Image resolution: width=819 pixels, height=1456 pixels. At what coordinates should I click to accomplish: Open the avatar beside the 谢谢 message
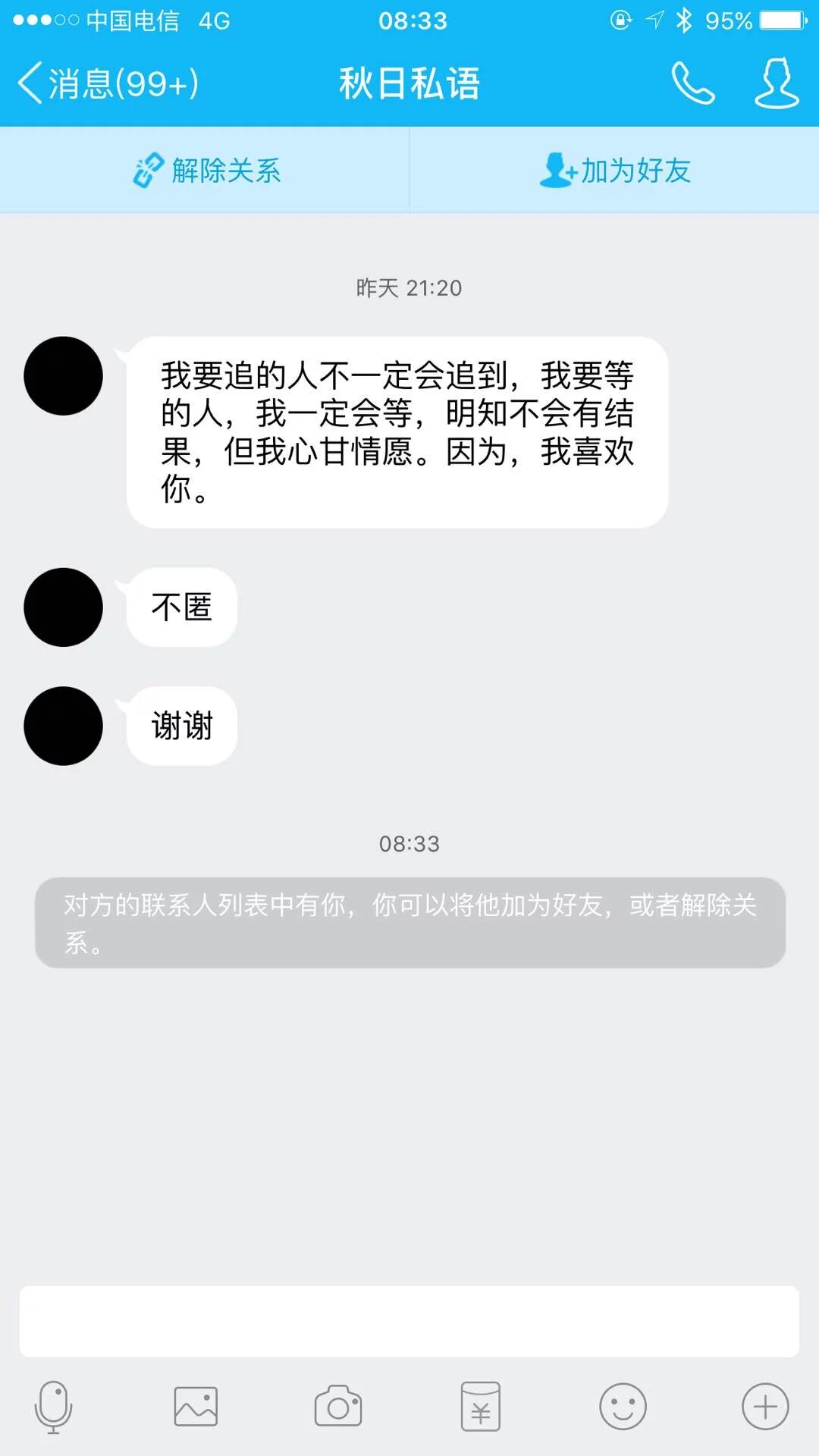64,726
